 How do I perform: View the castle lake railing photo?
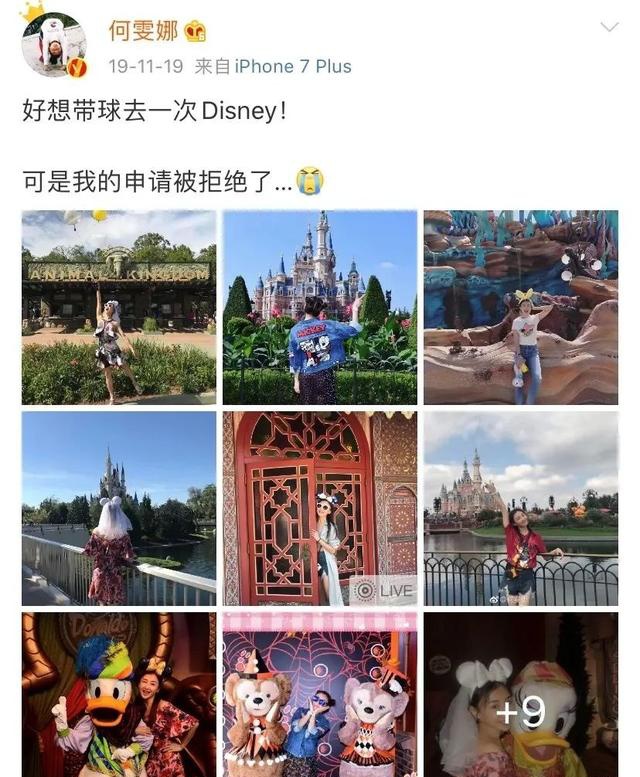[521, 508]
